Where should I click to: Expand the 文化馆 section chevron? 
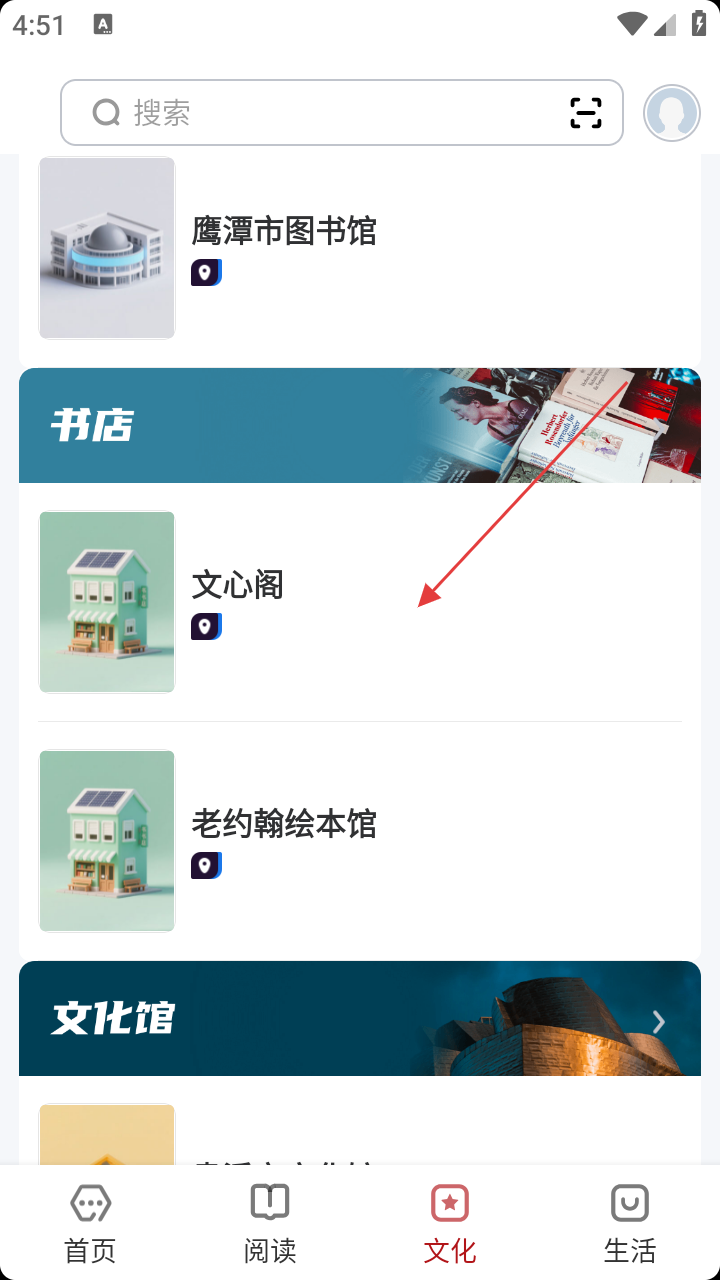coord(658,1021)
